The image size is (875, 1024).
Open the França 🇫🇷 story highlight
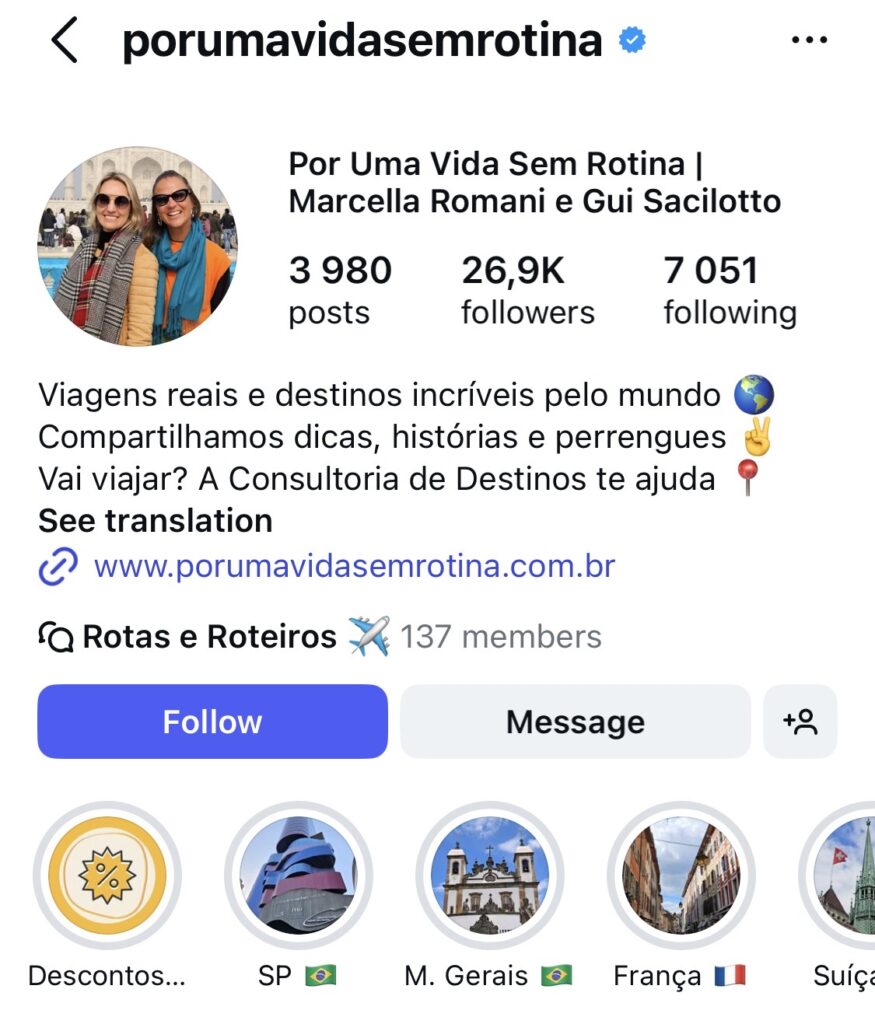click(x=678, y=875)
